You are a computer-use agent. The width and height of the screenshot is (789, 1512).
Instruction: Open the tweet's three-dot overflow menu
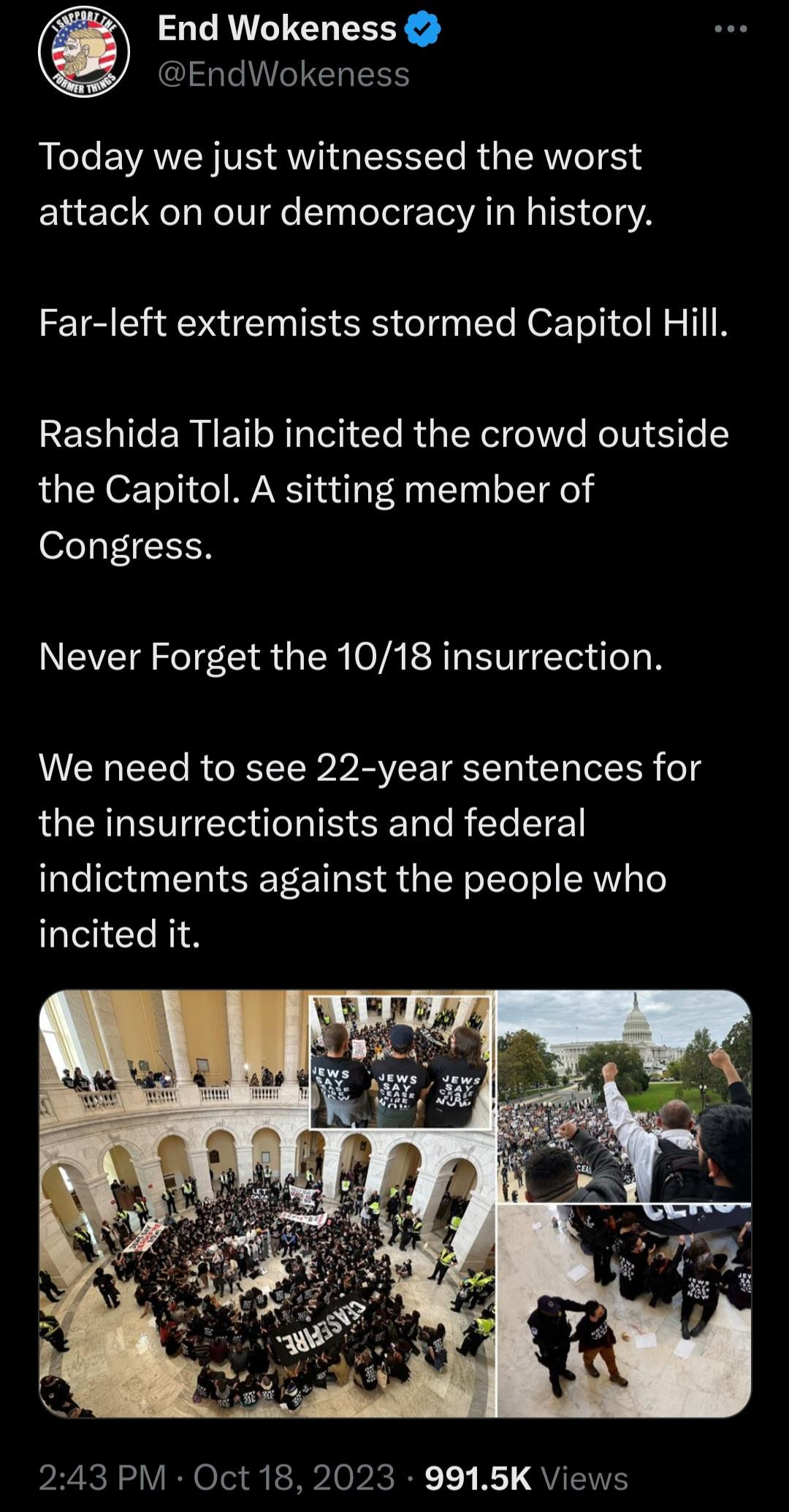click(731, 29)
